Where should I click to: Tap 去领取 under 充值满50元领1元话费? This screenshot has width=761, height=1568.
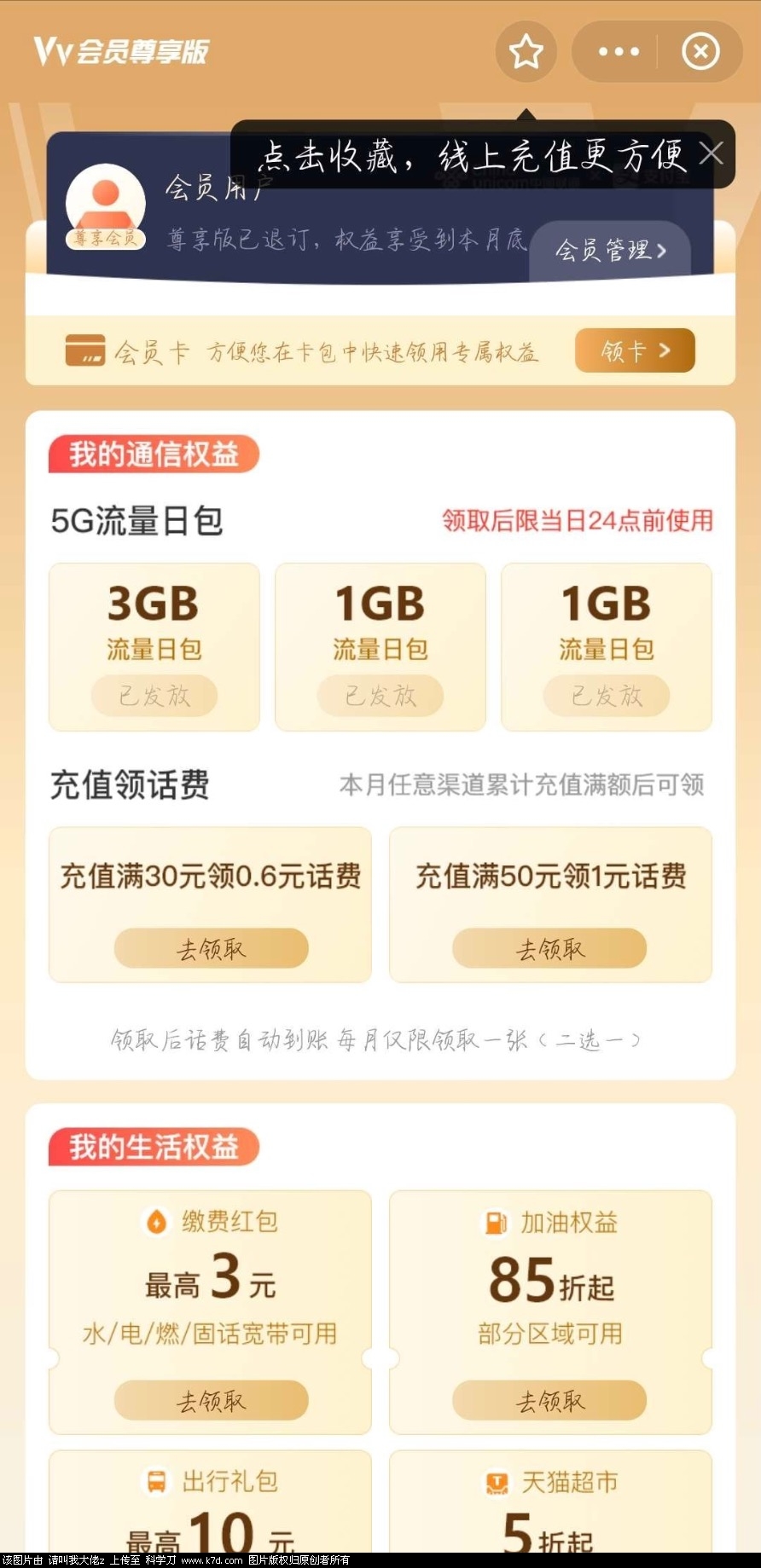pos(549,948)
